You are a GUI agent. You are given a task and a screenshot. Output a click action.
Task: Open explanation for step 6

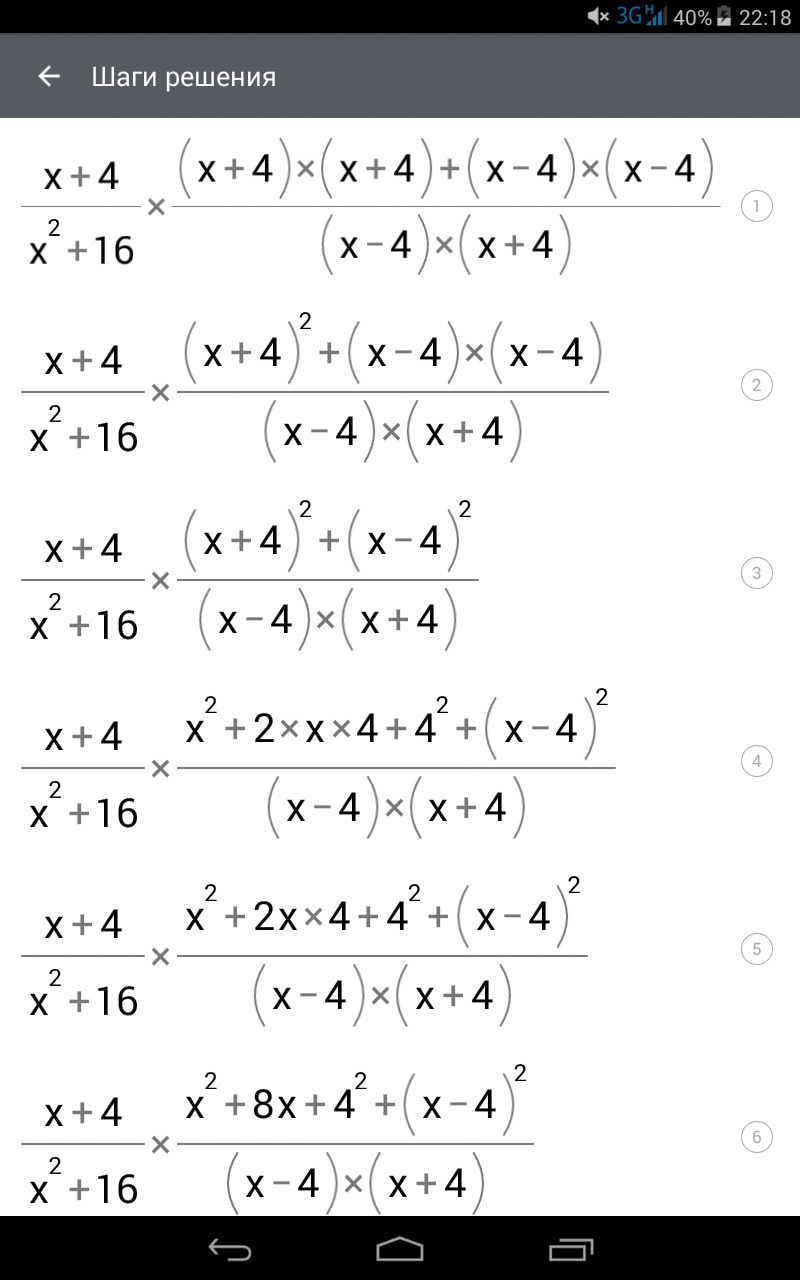[757, 1137]
